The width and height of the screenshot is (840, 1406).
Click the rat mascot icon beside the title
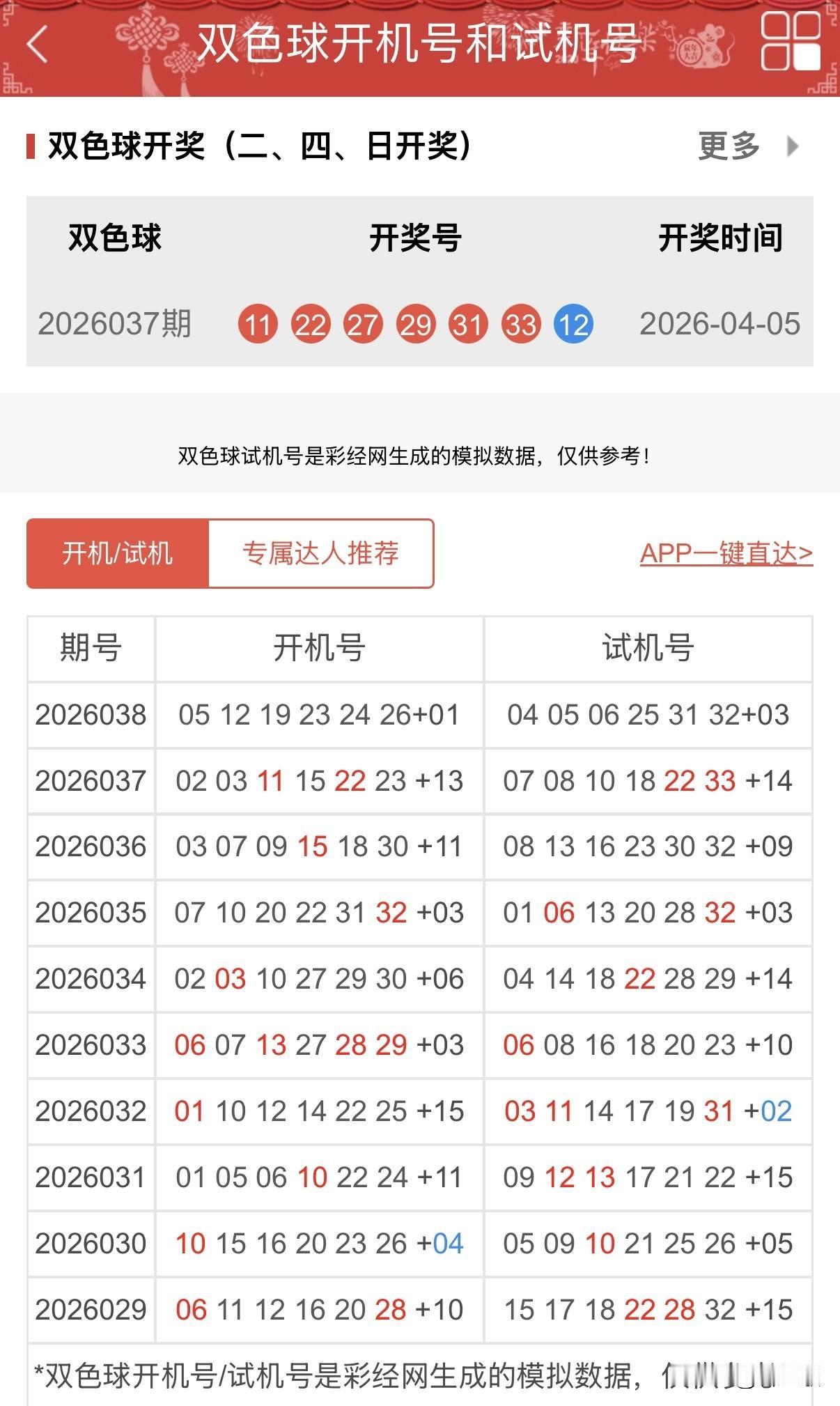click(x=703, y=47)
